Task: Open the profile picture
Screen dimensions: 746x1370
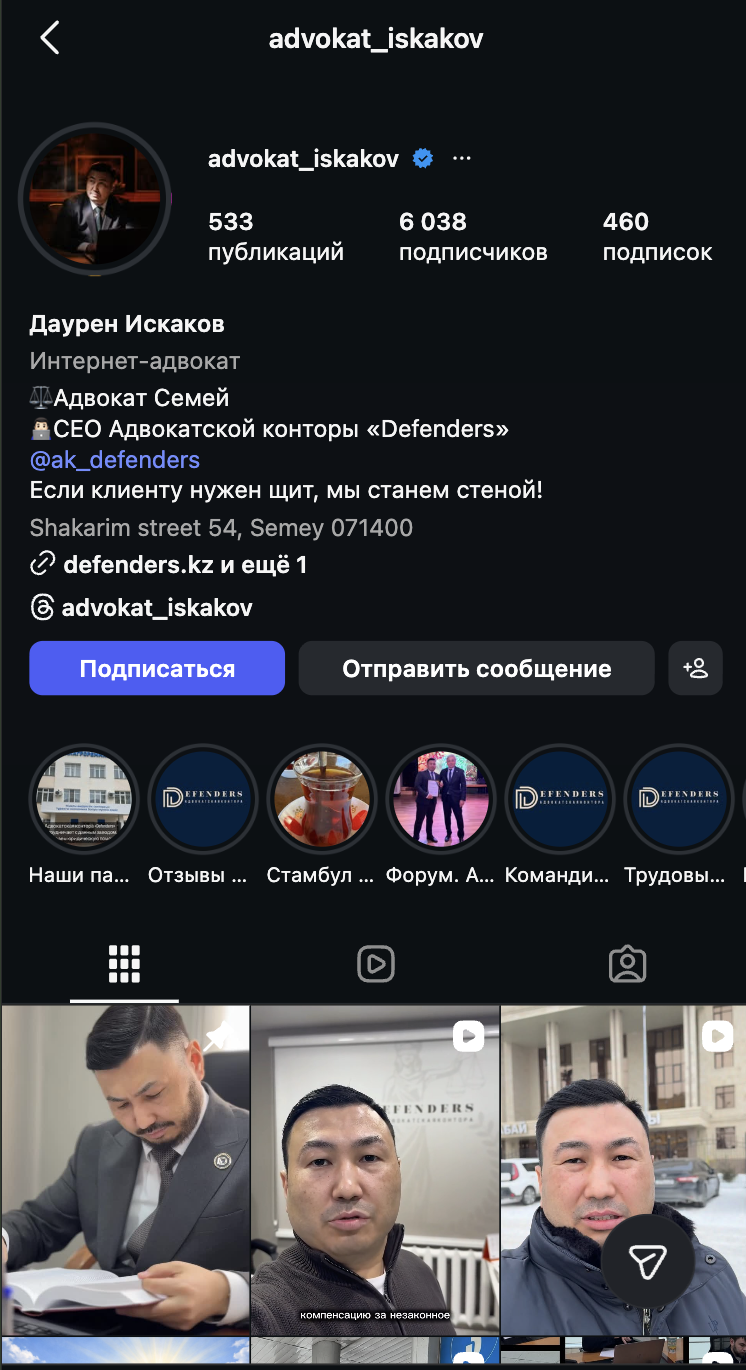Action: tap(95, 200)
